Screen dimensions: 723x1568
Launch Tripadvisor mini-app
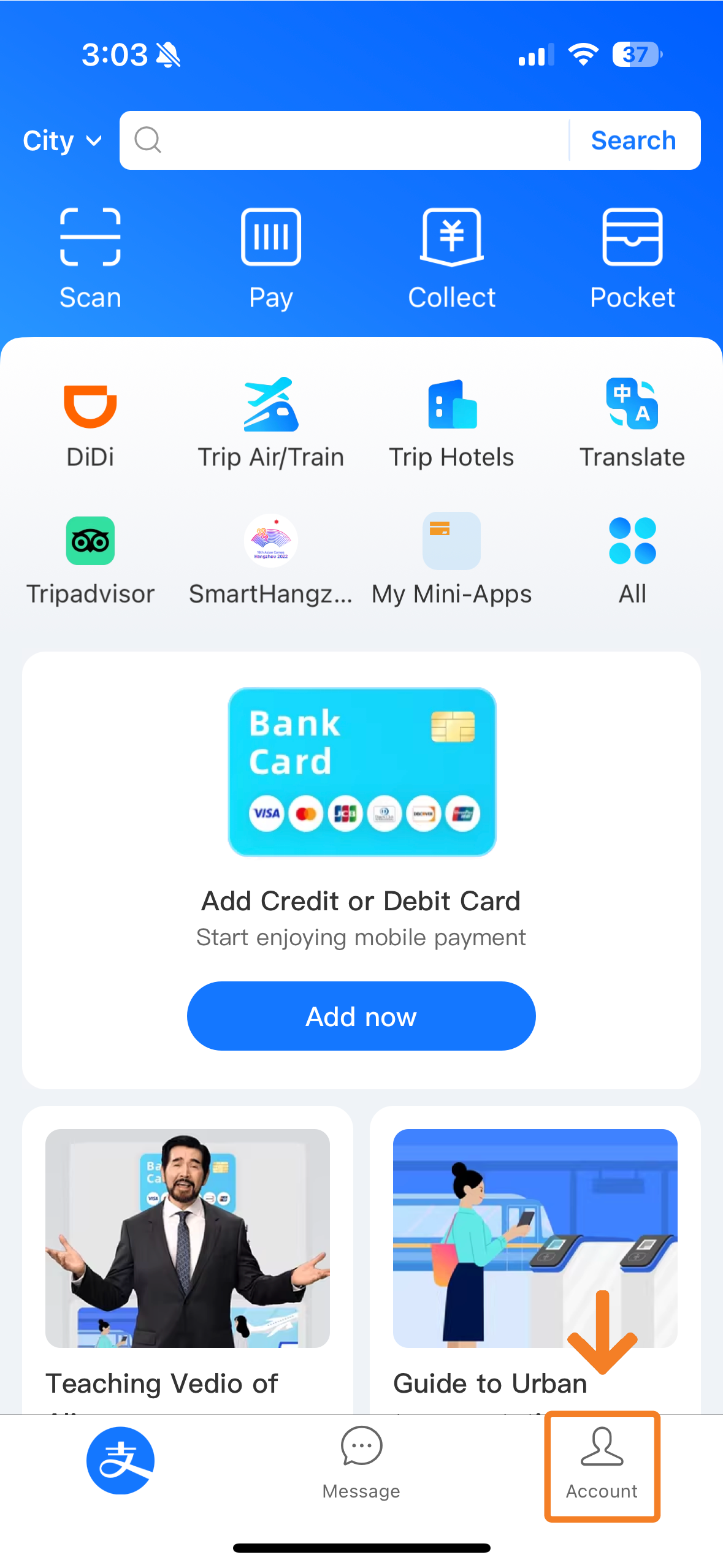[90, 560]
